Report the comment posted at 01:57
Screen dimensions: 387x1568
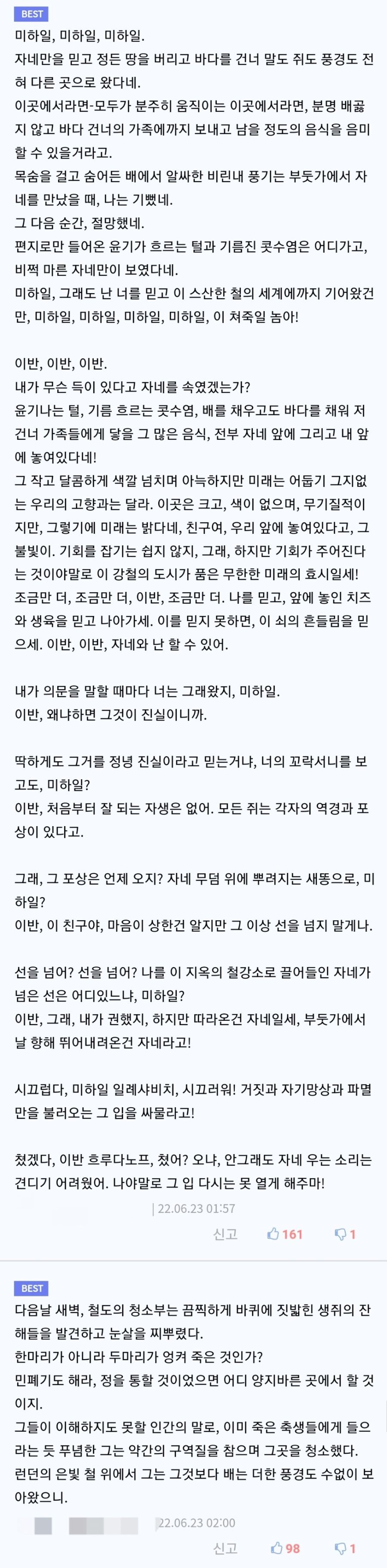pos(225,1234)
